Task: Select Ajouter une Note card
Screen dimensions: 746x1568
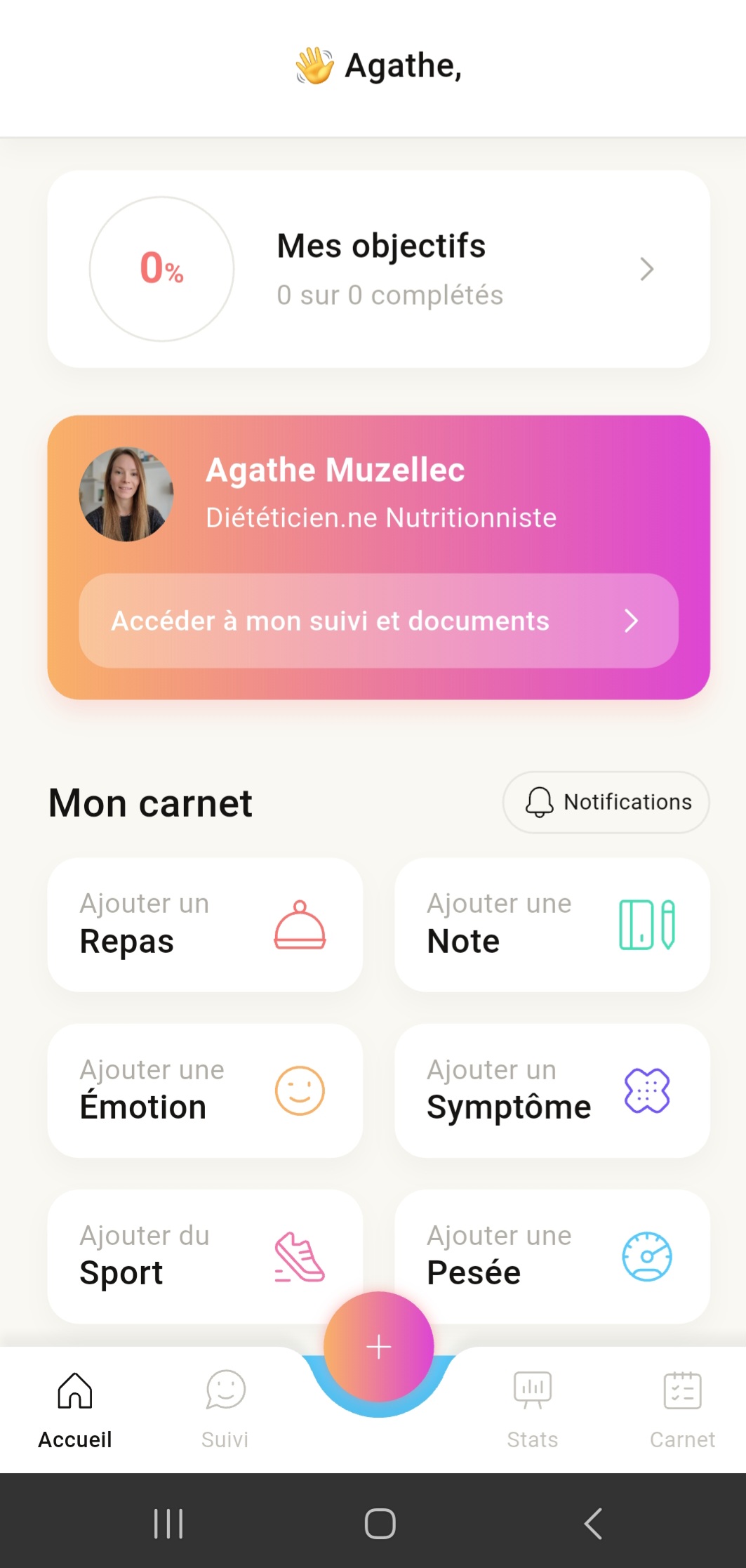Action: click(x=552, y=924)
